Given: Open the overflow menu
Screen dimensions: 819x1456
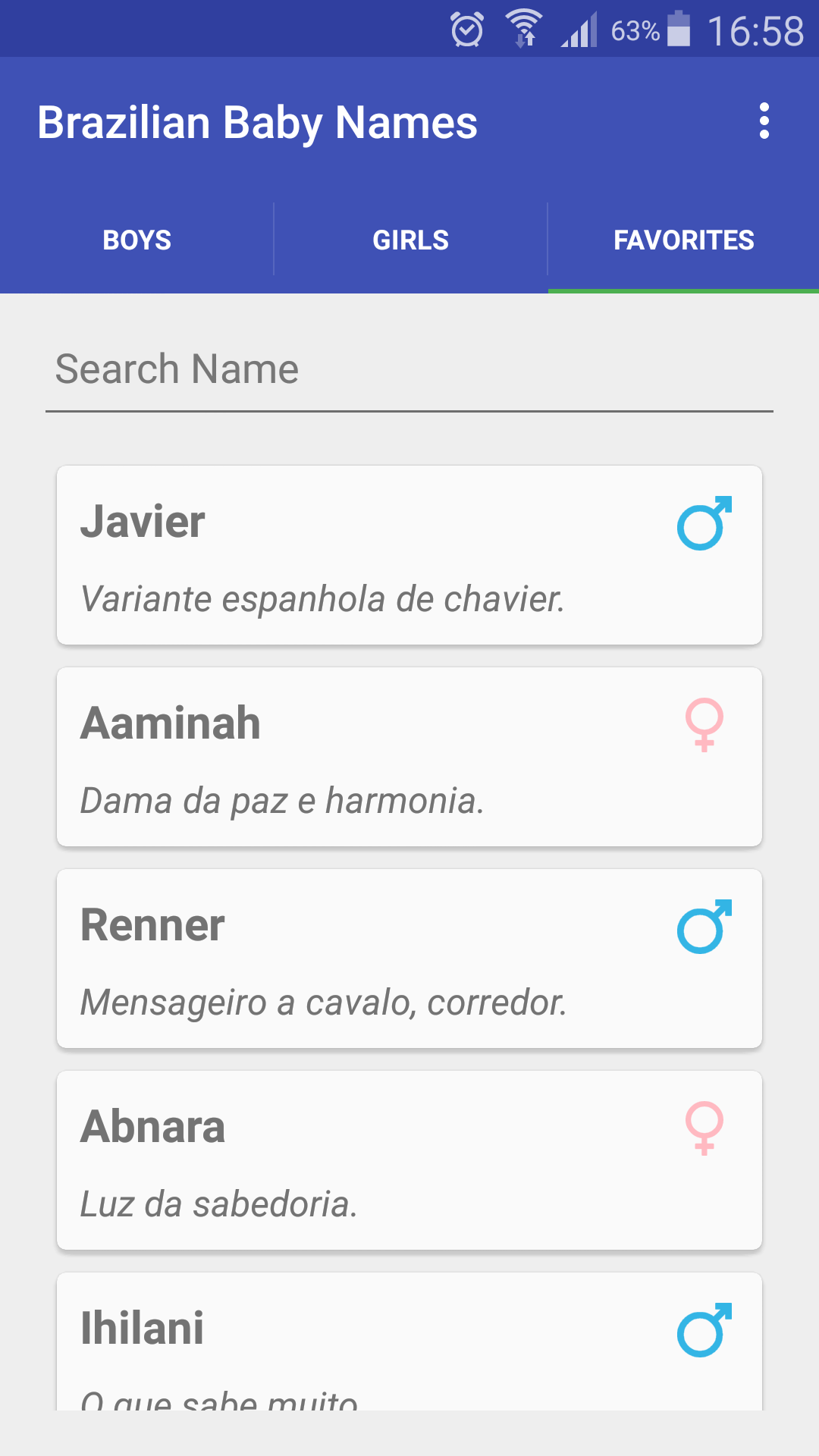Looking at the screenshot, I should click(x=764, y=121).
